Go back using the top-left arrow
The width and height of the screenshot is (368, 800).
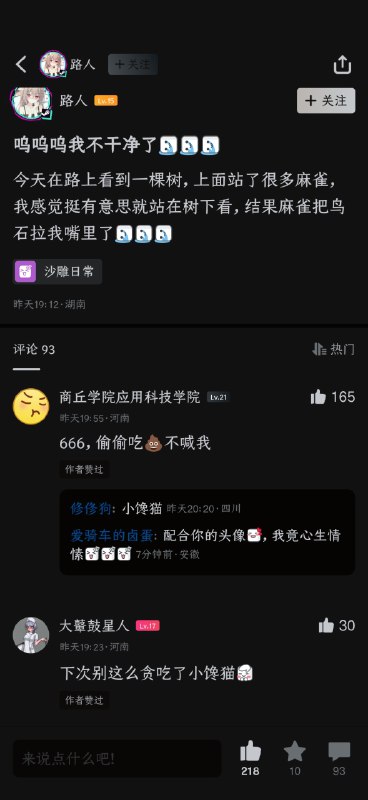tap(21, 64)
